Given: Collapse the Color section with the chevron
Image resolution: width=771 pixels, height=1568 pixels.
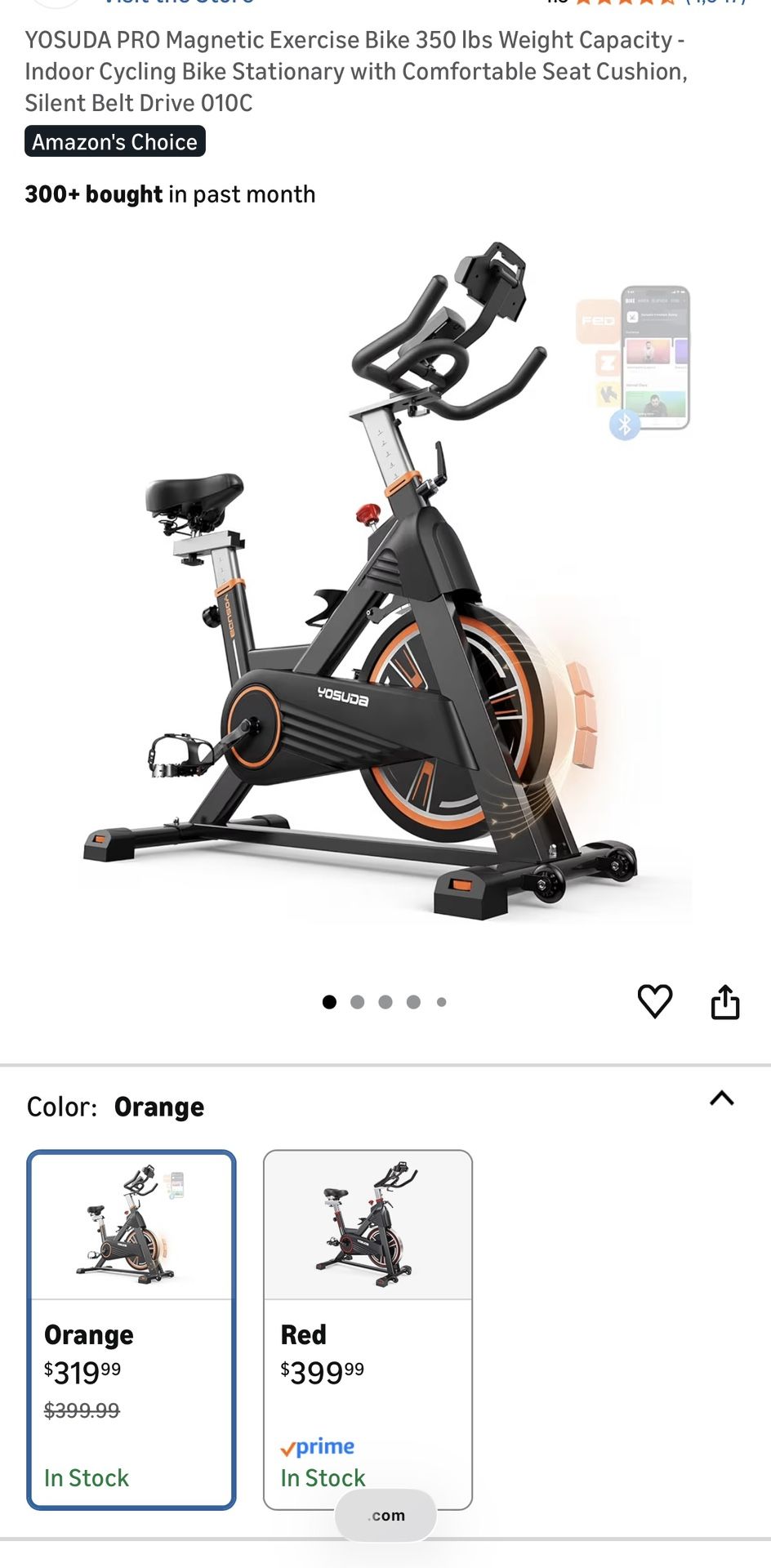Looking at the screenshot, I should click(722, 1098).
